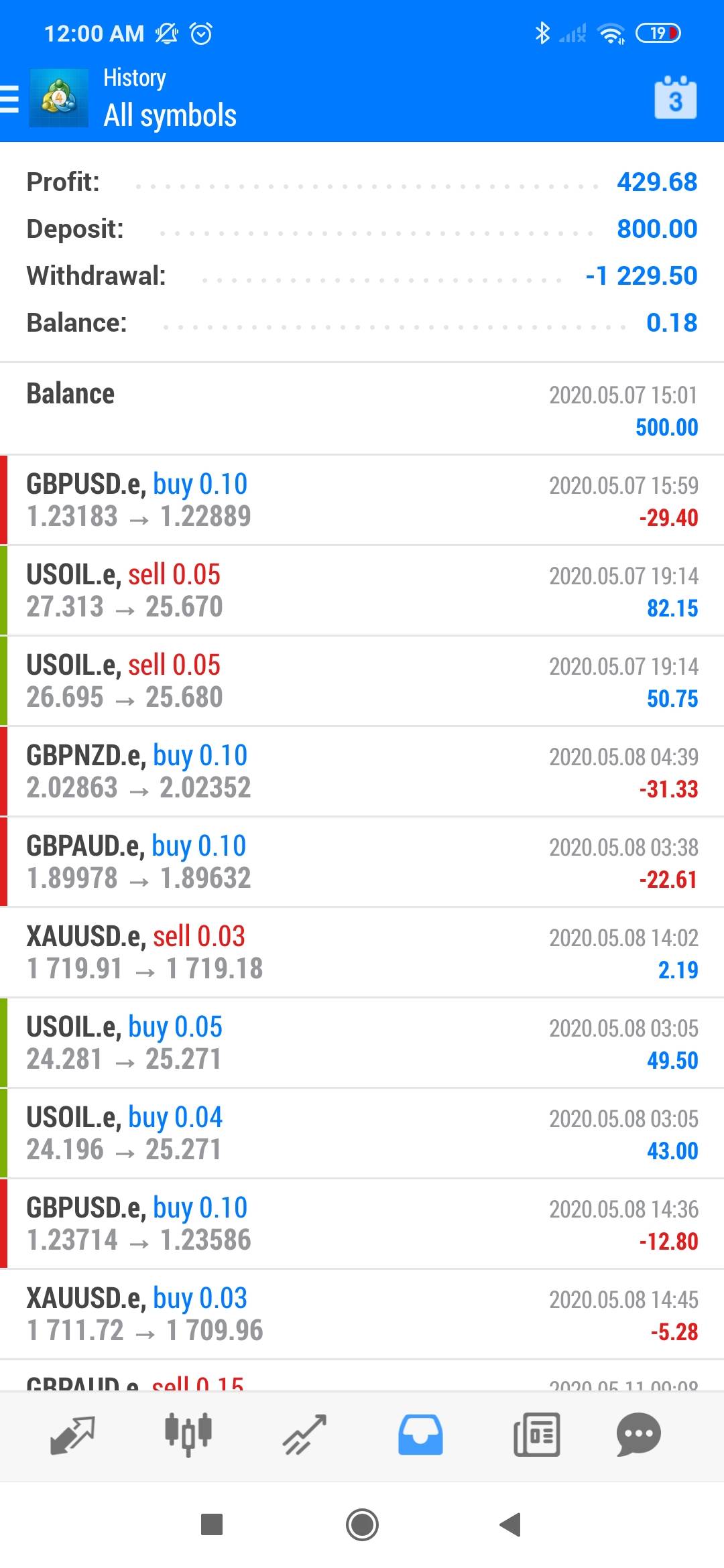724x1568 pixels.
Task: Switch to the Quotes tab
Action: 72,1435
